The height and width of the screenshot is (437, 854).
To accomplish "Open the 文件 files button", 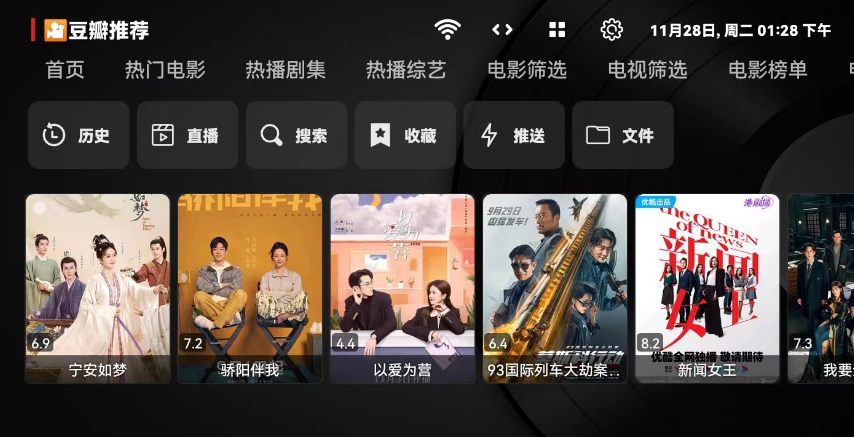I will 622,135.
